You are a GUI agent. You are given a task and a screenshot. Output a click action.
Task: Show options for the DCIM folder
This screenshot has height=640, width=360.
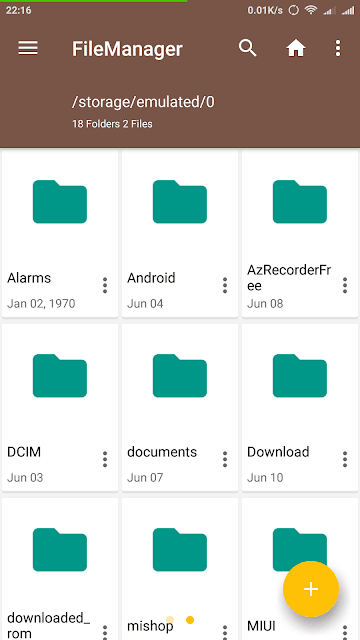pos(105,459)
